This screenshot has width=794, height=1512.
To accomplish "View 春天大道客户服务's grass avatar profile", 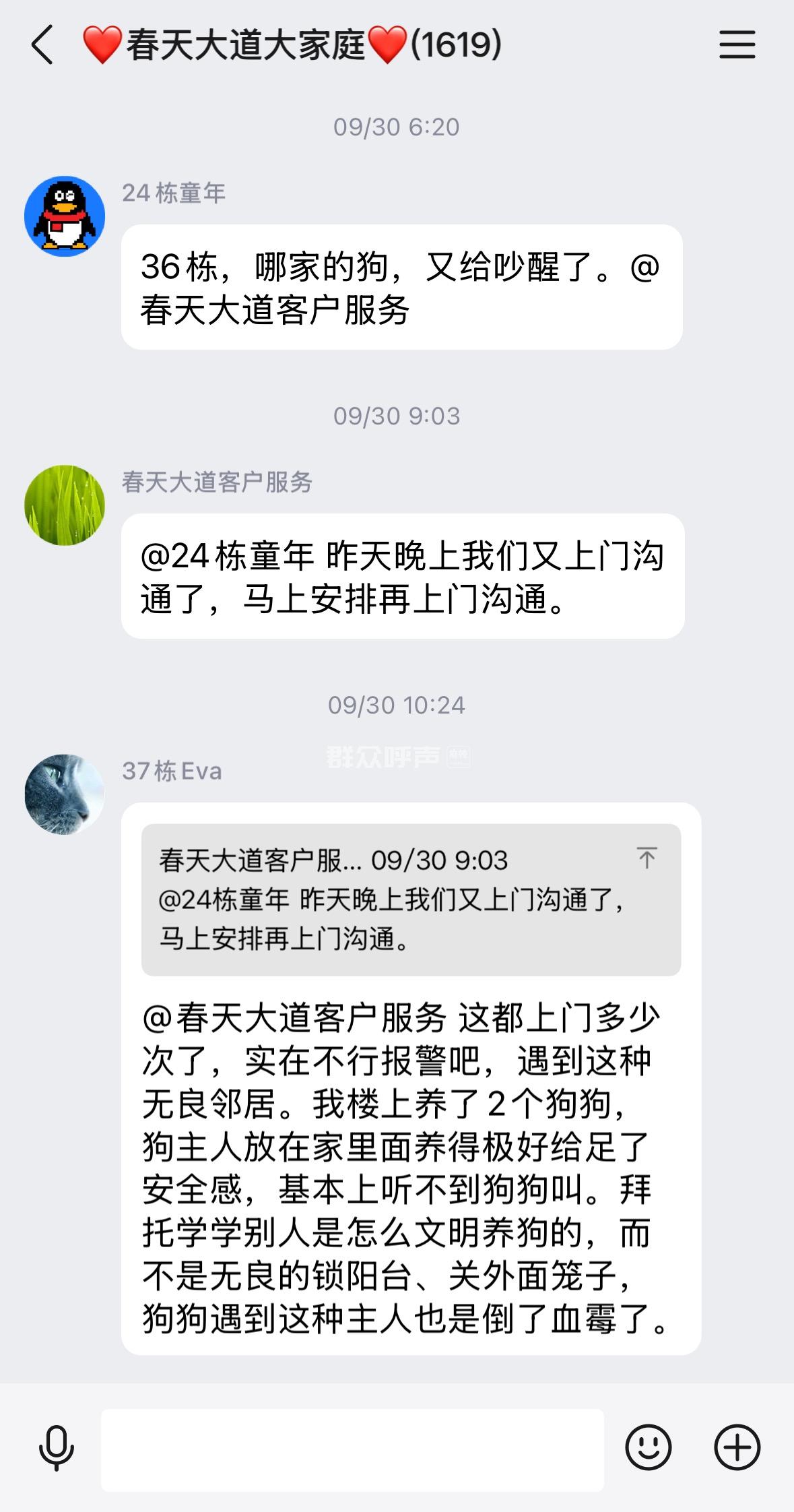I will [x=65, y=505].
